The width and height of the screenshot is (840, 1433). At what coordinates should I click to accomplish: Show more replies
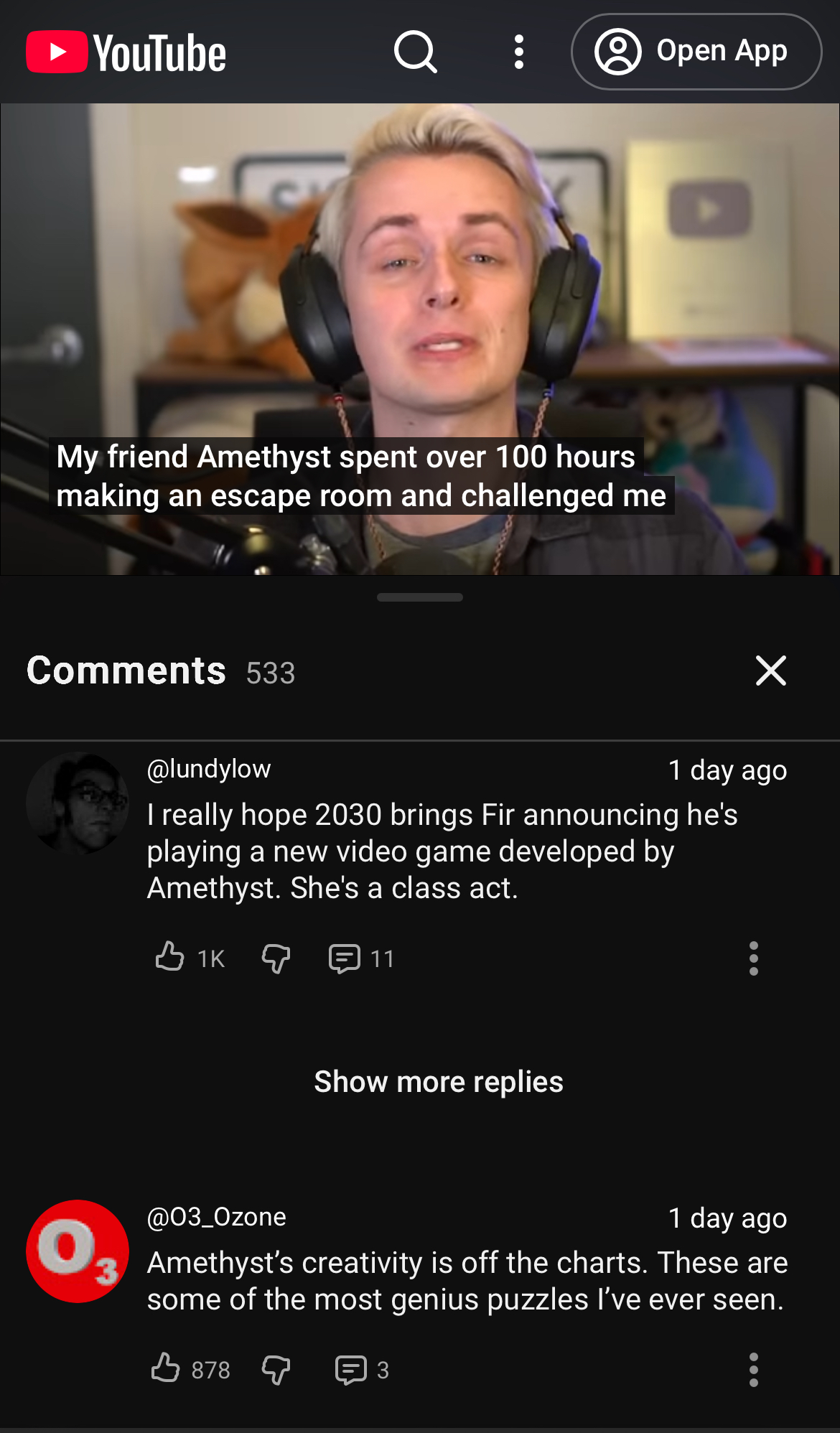tap(438, 1081)
